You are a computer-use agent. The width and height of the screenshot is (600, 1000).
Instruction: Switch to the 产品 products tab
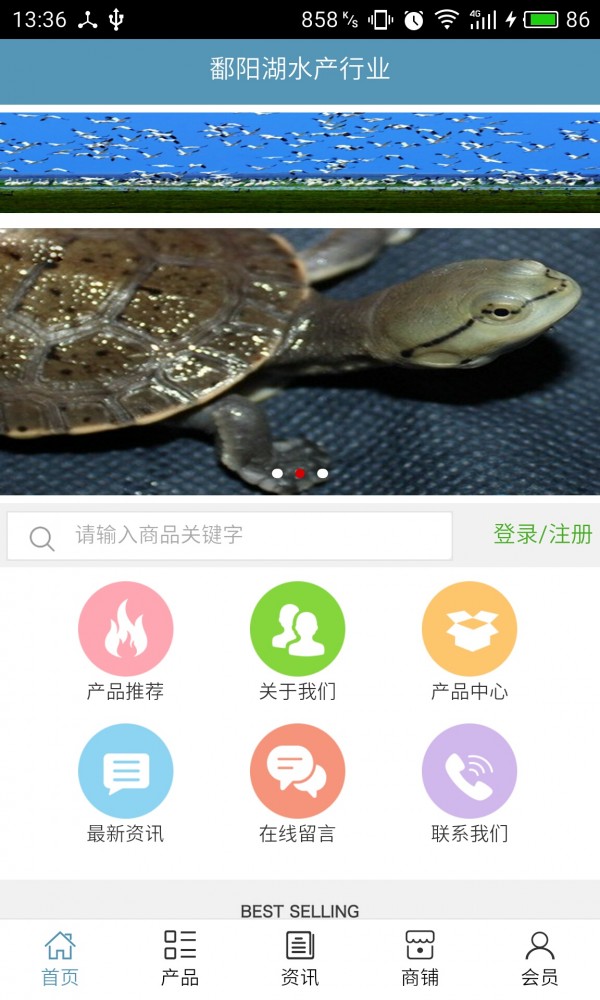tap(180, 958)
